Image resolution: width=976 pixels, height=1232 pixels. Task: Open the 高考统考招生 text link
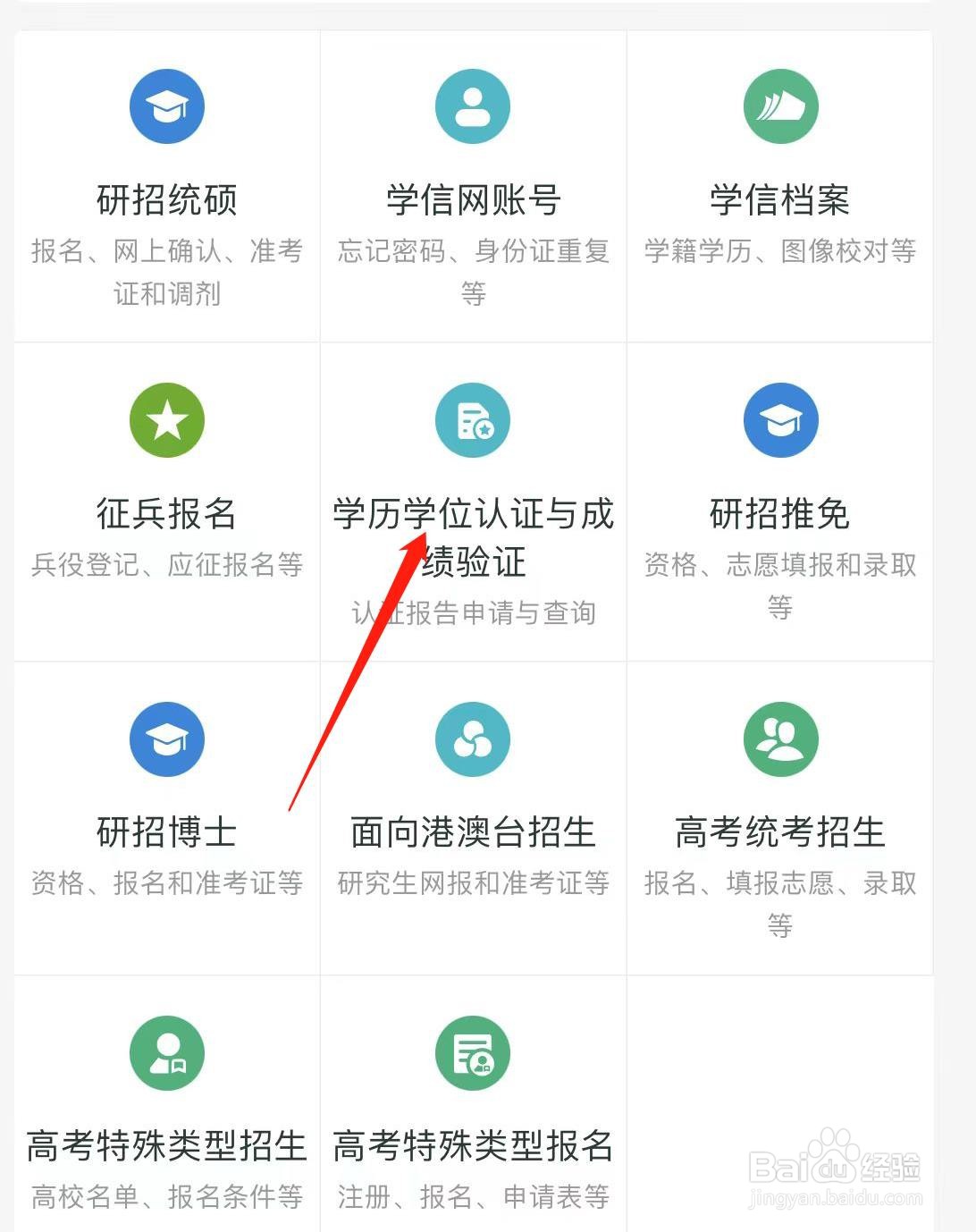coord(781,831)
